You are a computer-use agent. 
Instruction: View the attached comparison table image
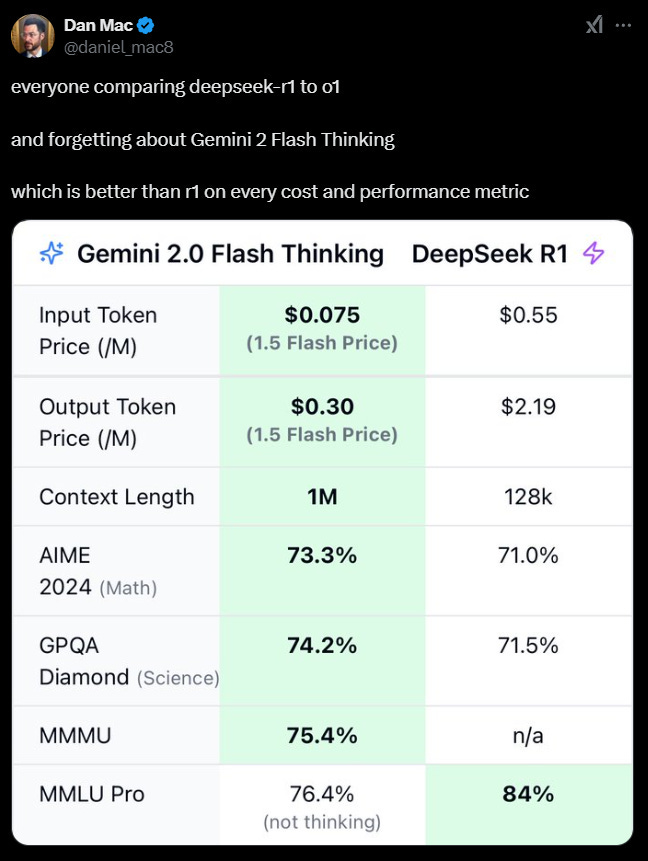click(322, 532)
